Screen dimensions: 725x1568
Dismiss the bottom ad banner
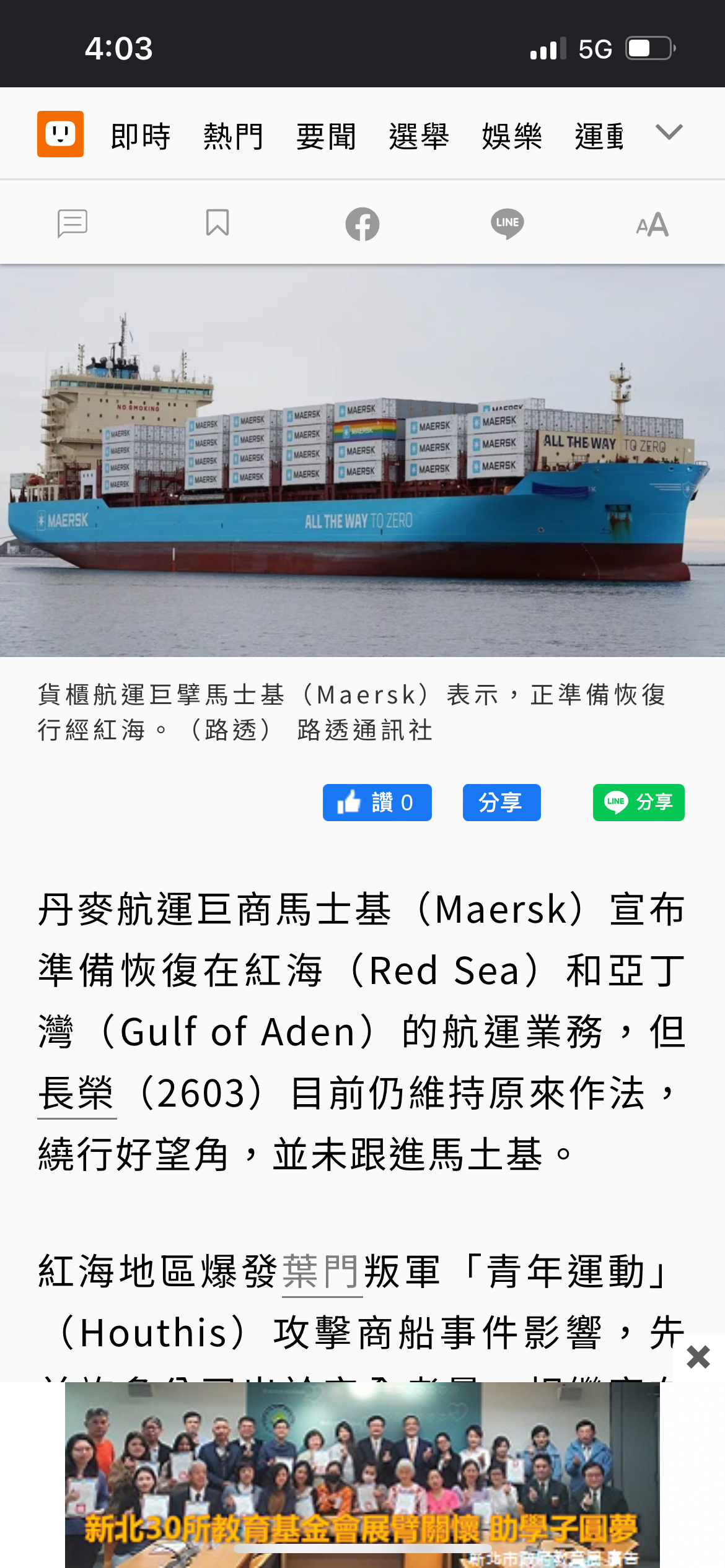(x=698, y=1357)
